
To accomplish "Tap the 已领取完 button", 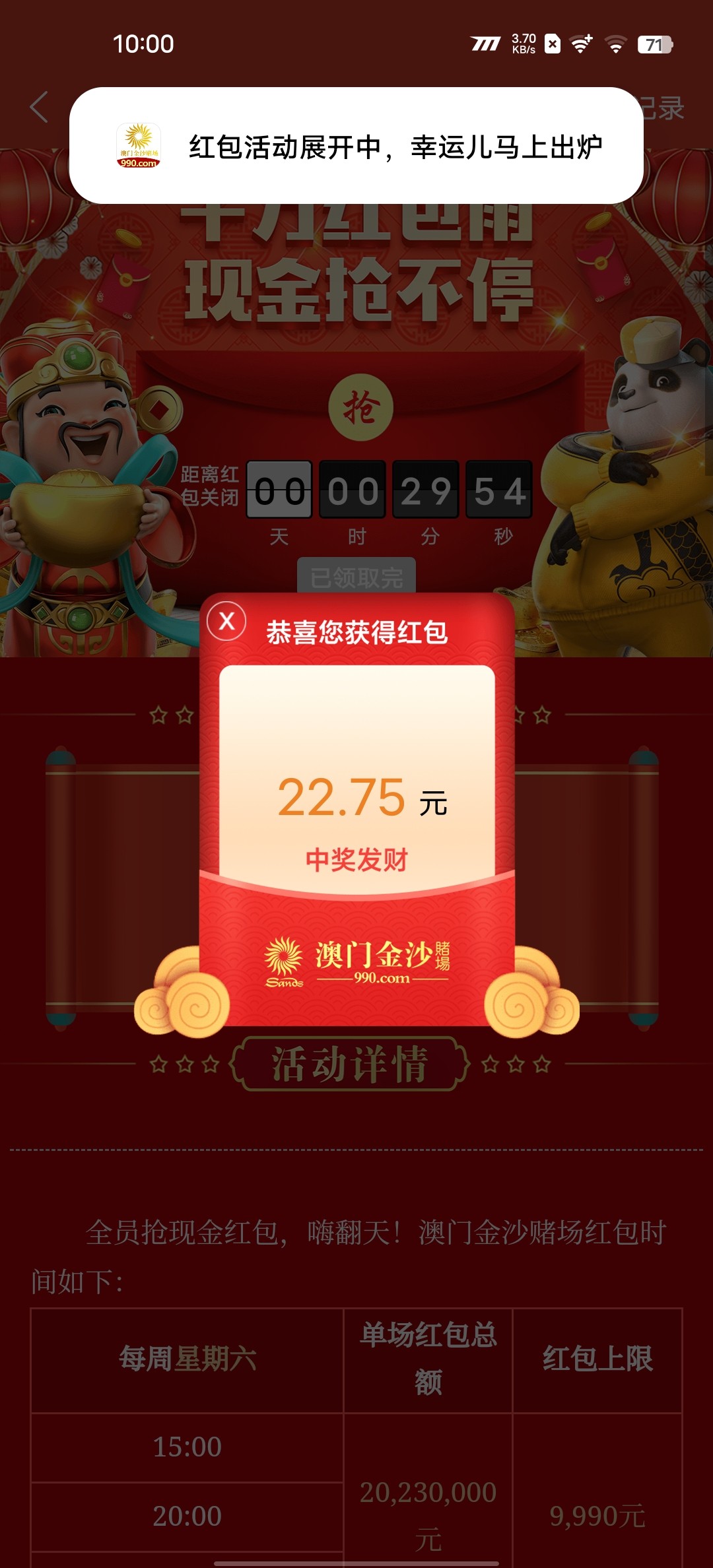I will click(356, 577).
